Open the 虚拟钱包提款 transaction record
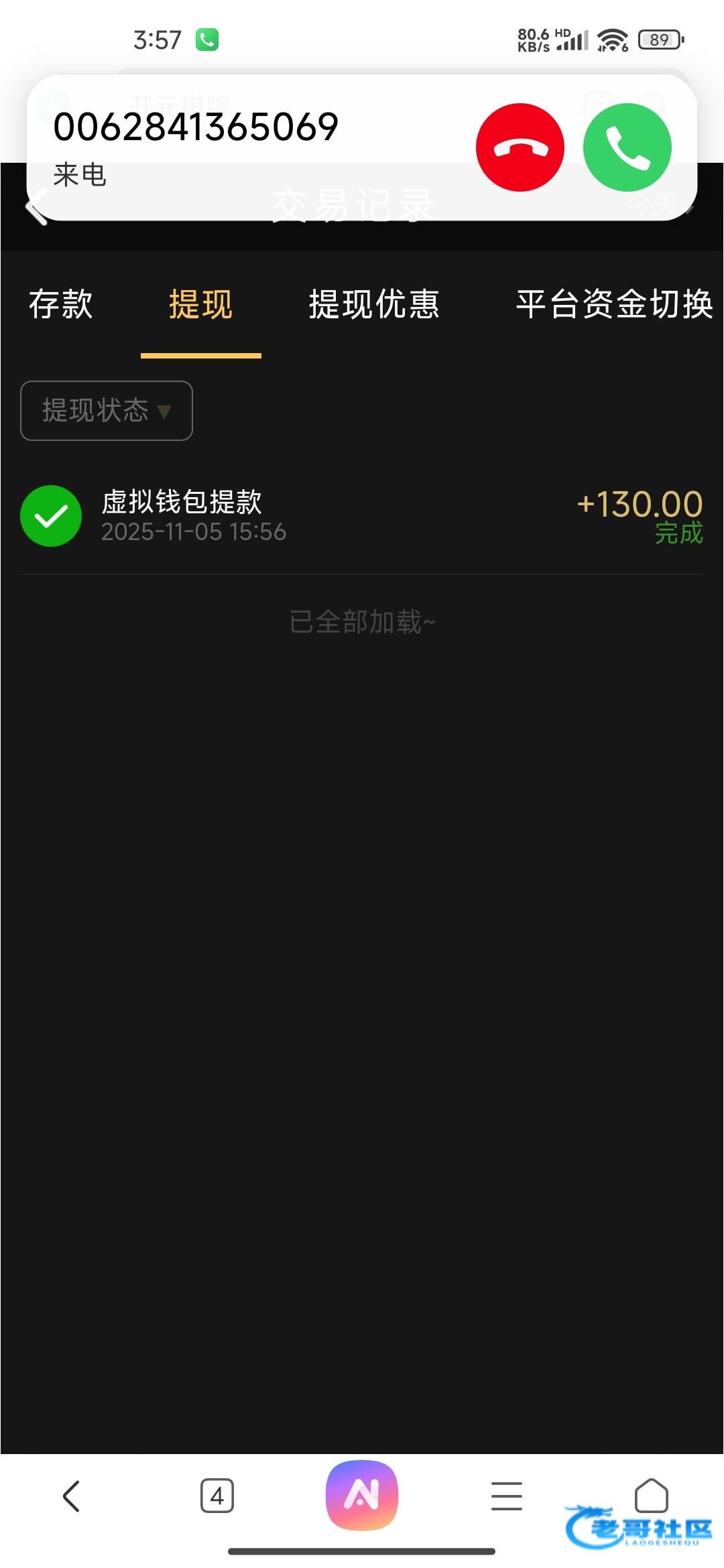The image size is (724, 1568). (x=362, y=516)
